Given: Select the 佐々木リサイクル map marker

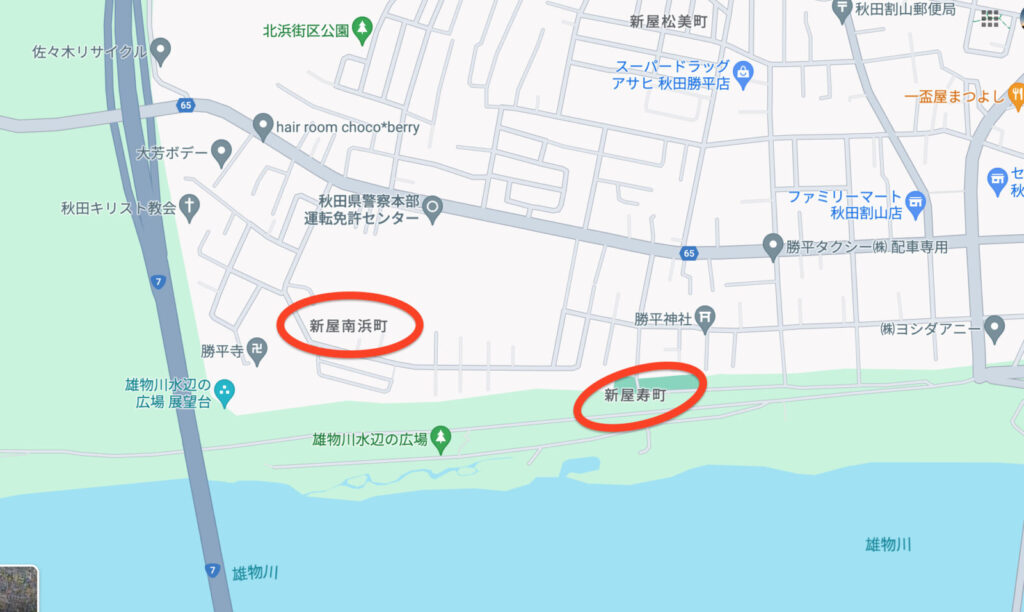Looking at the screenshot, I should coord(162,49).
